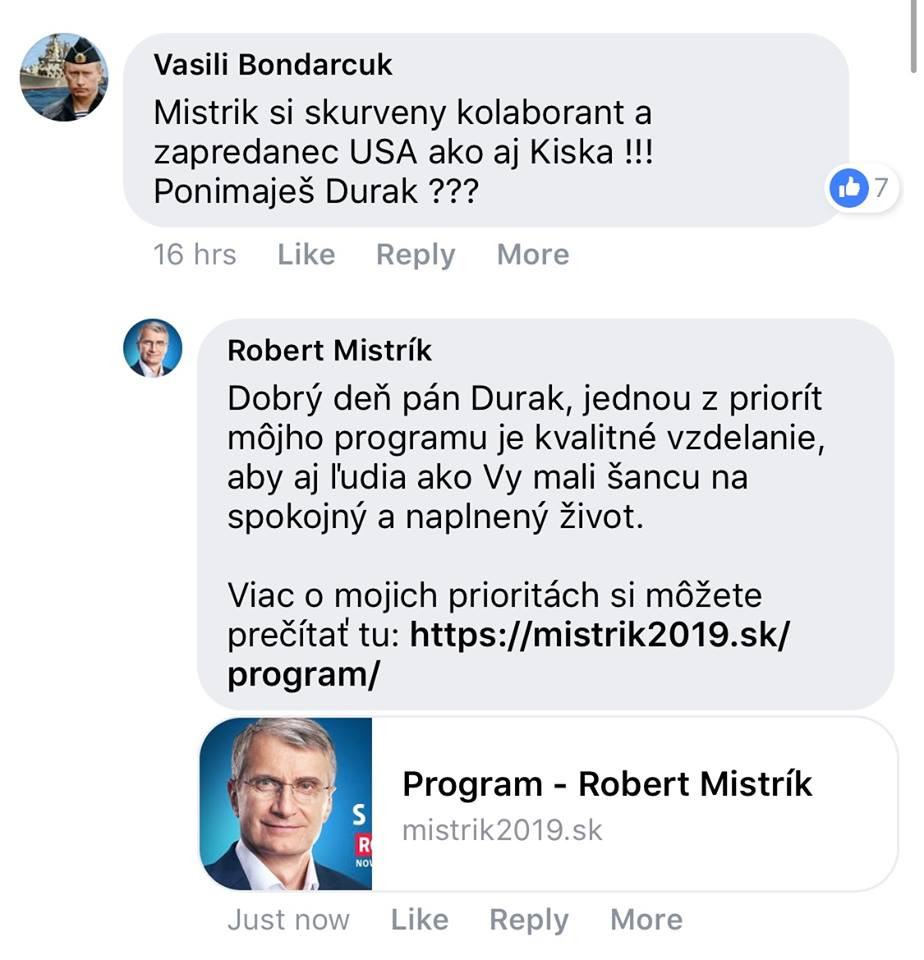Click the thumbs-up reaction icon on Bondarcuk's comment
Screen dimensions: 924x960
[849, 187]
